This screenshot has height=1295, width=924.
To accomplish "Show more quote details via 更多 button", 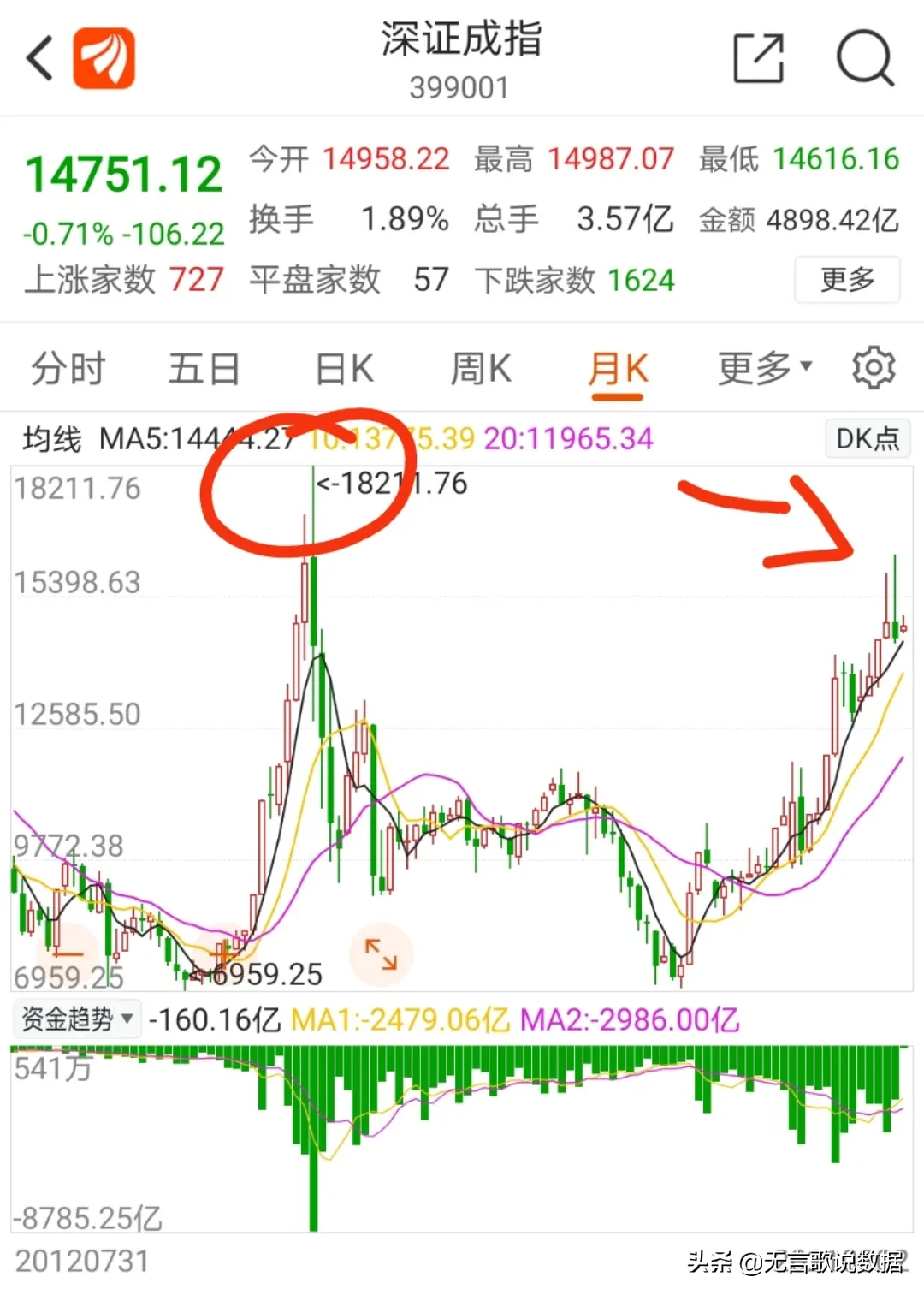I will (847, 279).
